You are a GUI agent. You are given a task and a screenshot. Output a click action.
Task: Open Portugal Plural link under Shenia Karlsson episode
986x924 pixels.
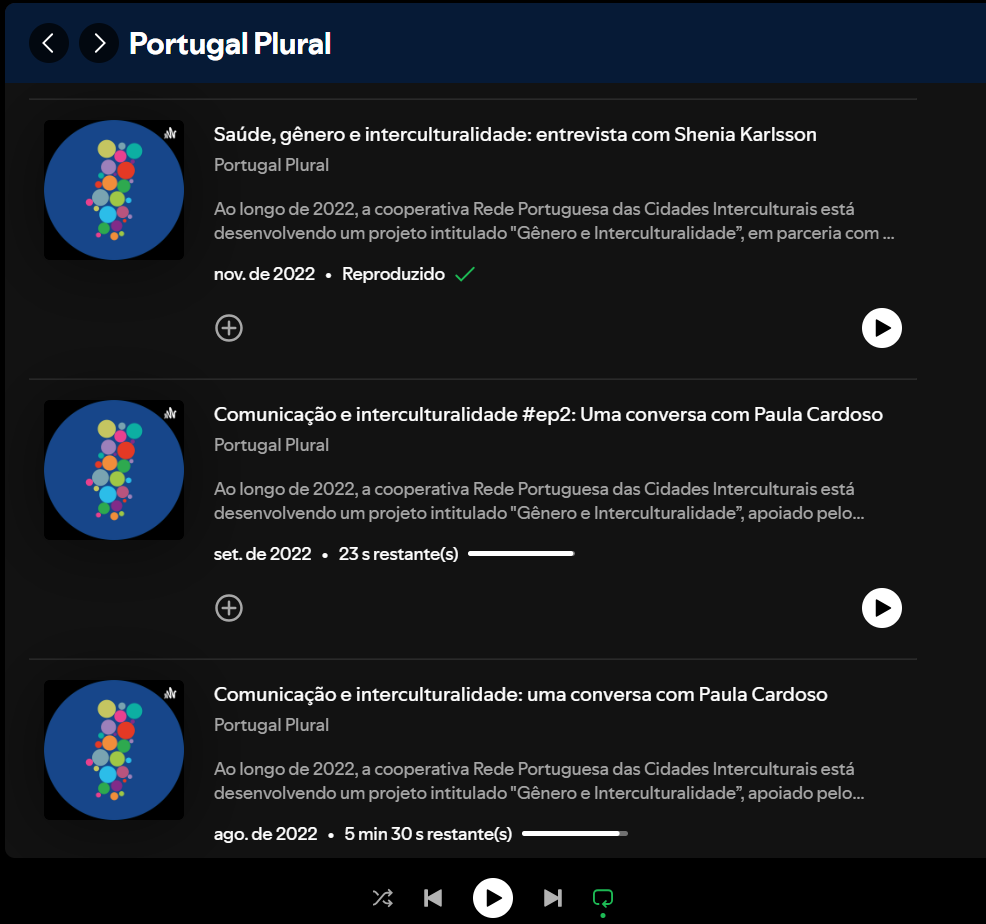tap(271, 165)
